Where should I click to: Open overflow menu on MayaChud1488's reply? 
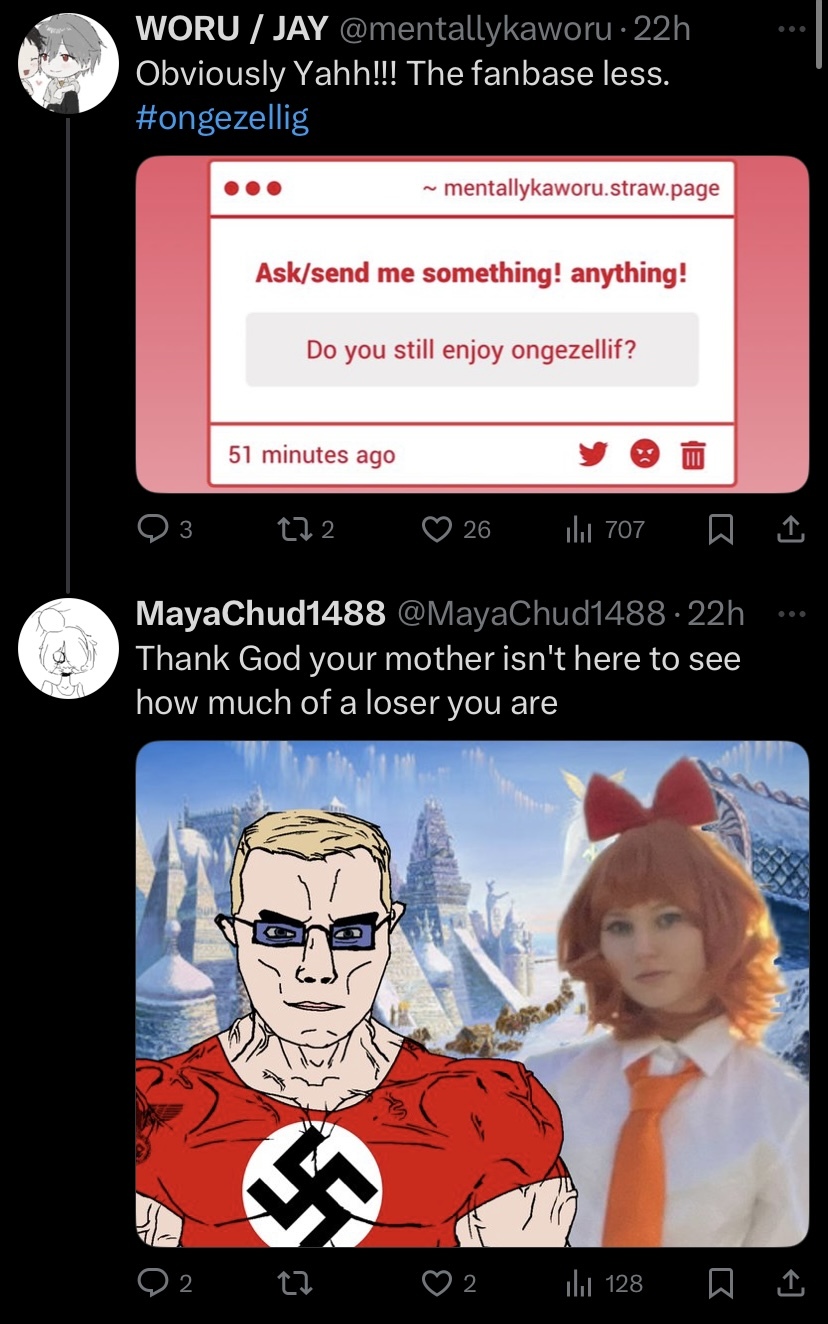pos(791,613)
